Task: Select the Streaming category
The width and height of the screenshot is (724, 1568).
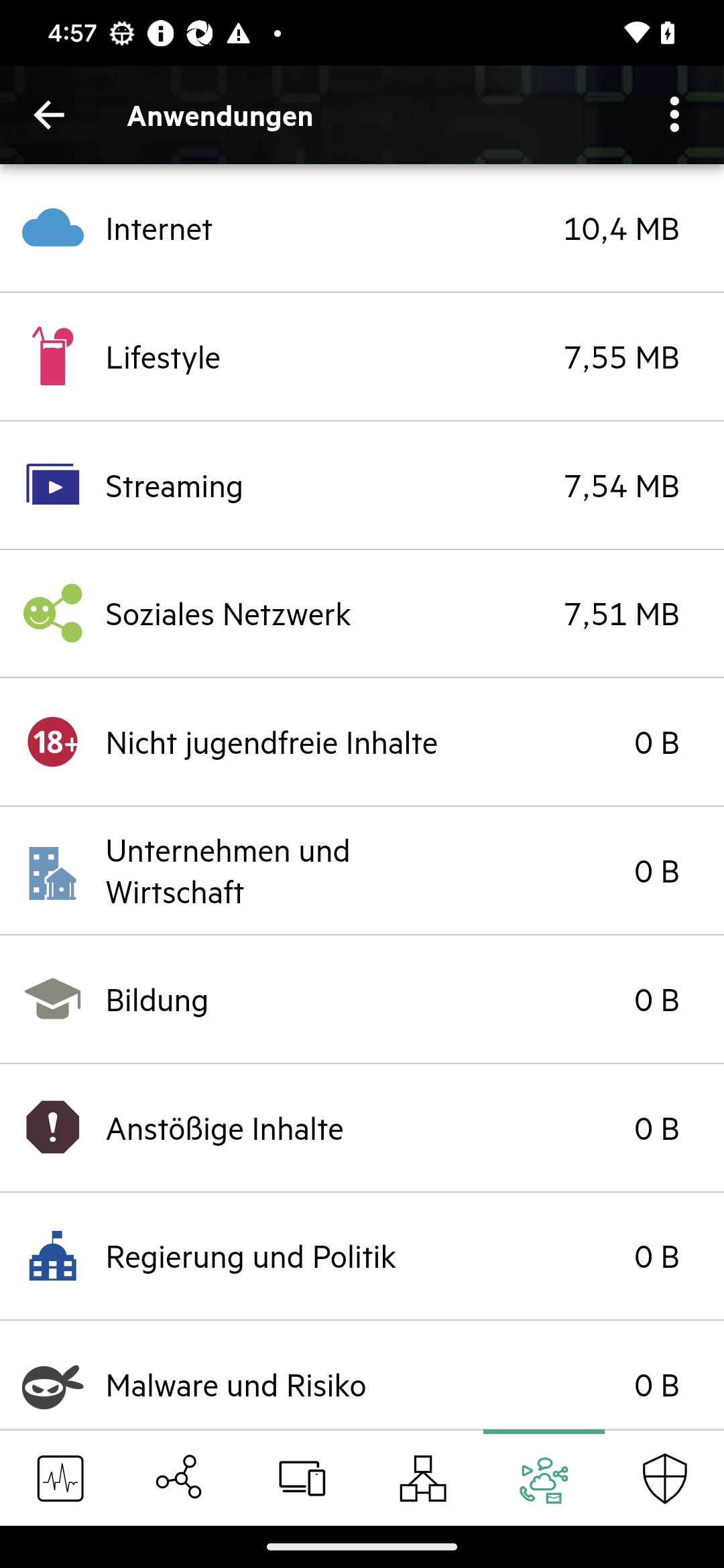Action: coord(362,486)
